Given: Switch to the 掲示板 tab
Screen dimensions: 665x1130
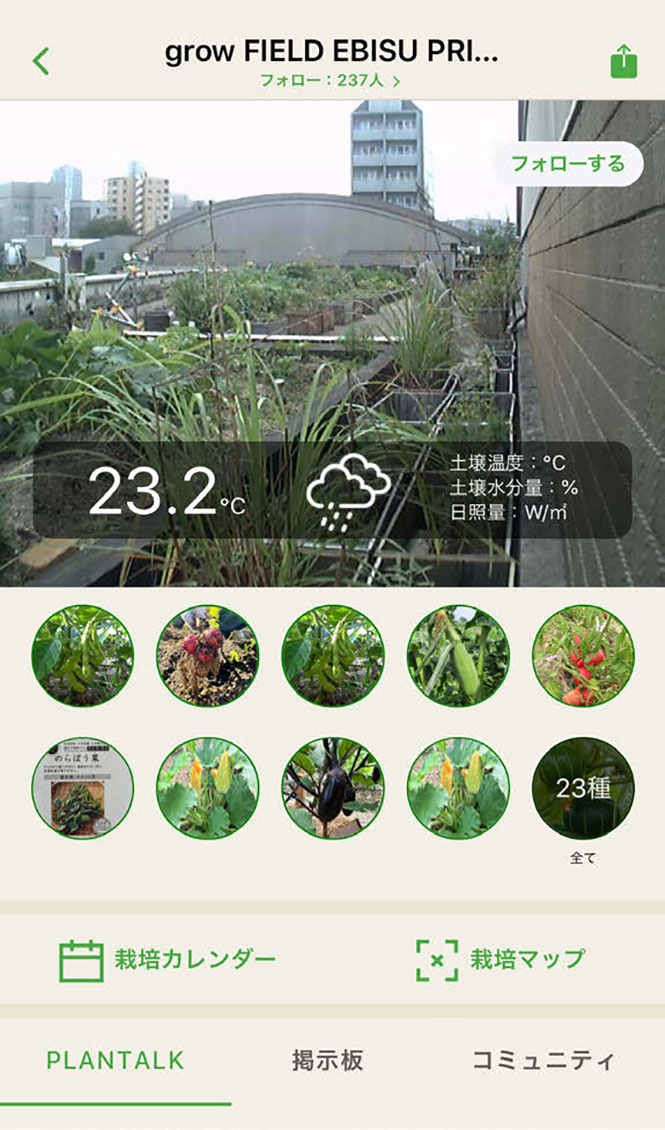Looking at the screenshot, I should click(x=327, y=1060).
